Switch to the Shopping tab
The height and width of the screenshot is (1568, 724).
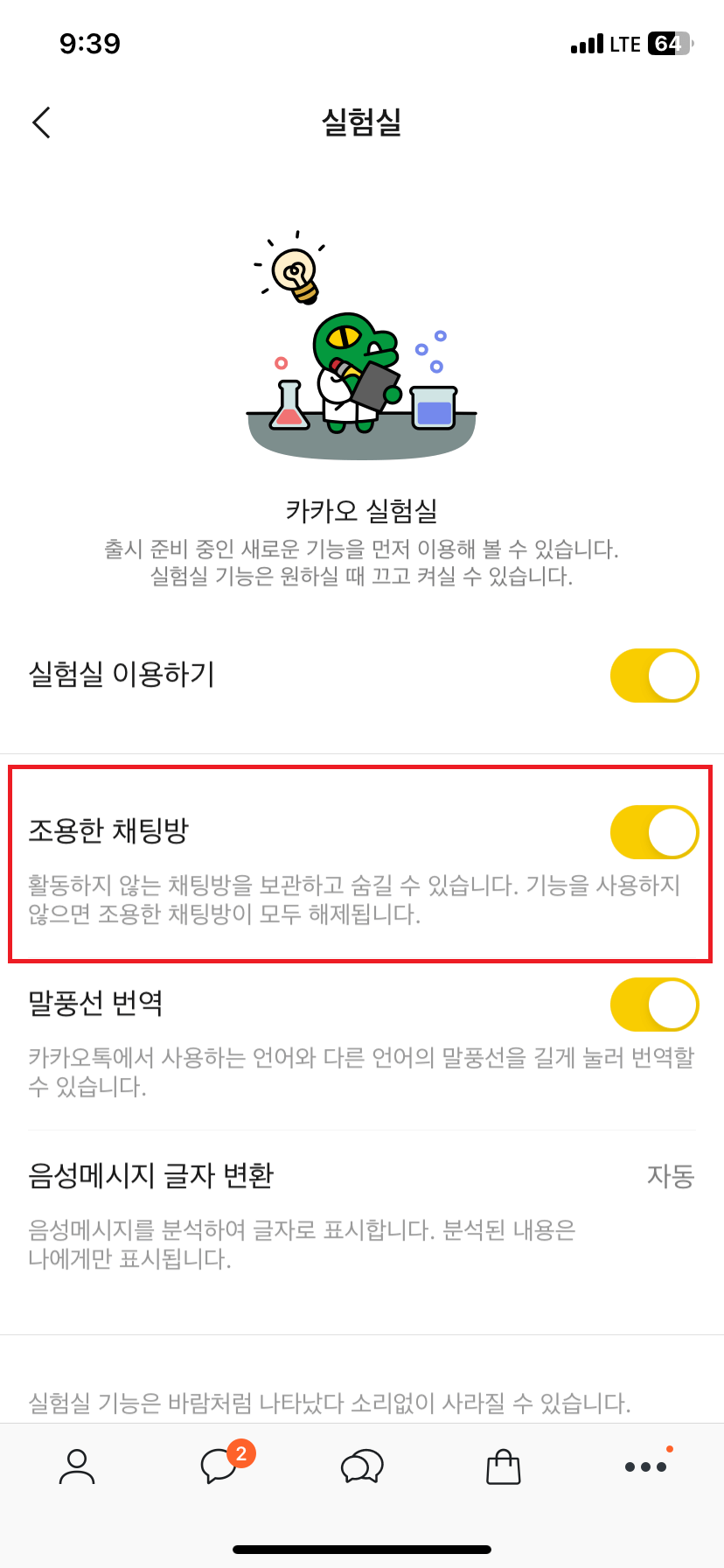pyautogui.click(x=504, y=1468)
